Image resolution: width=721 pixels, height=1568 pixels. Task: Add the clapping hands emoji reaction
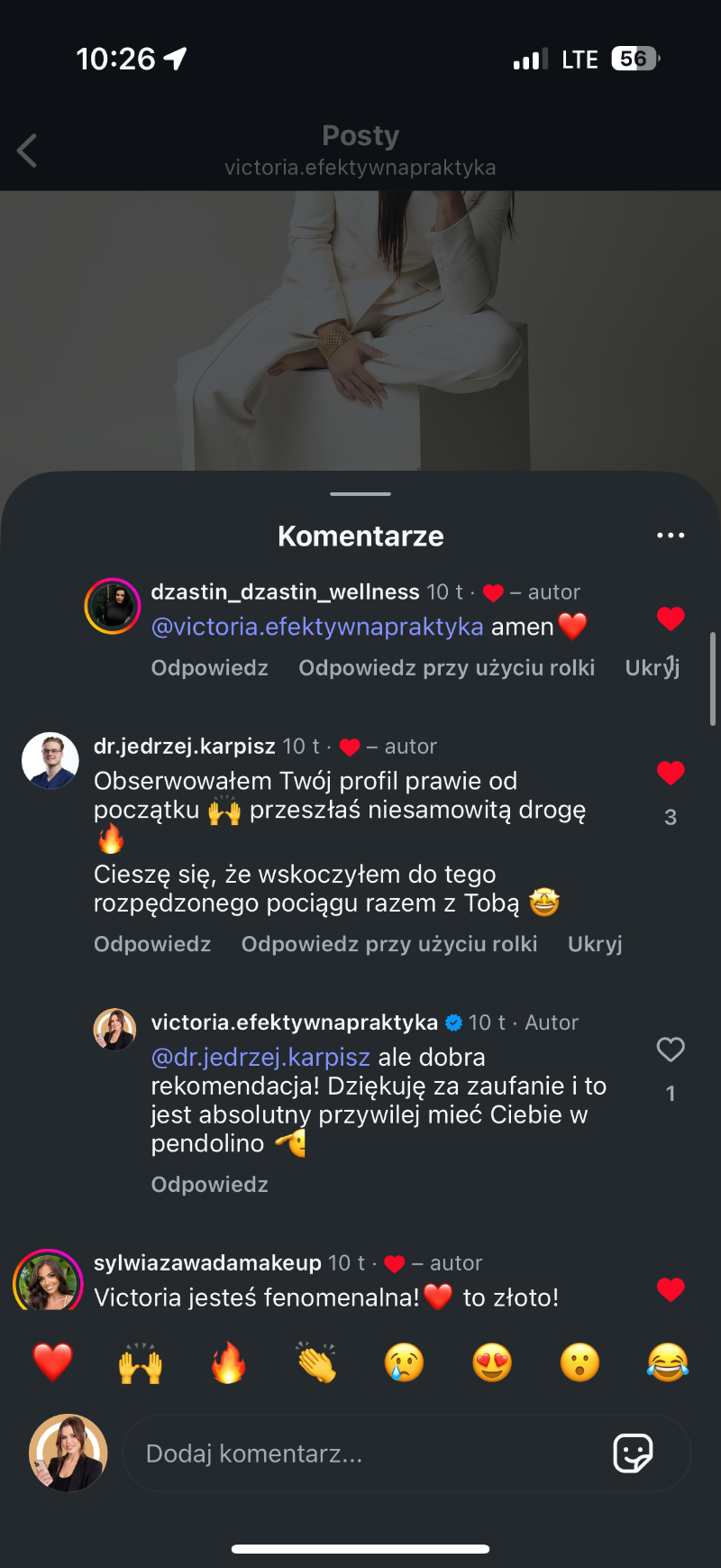[316, 1362]
